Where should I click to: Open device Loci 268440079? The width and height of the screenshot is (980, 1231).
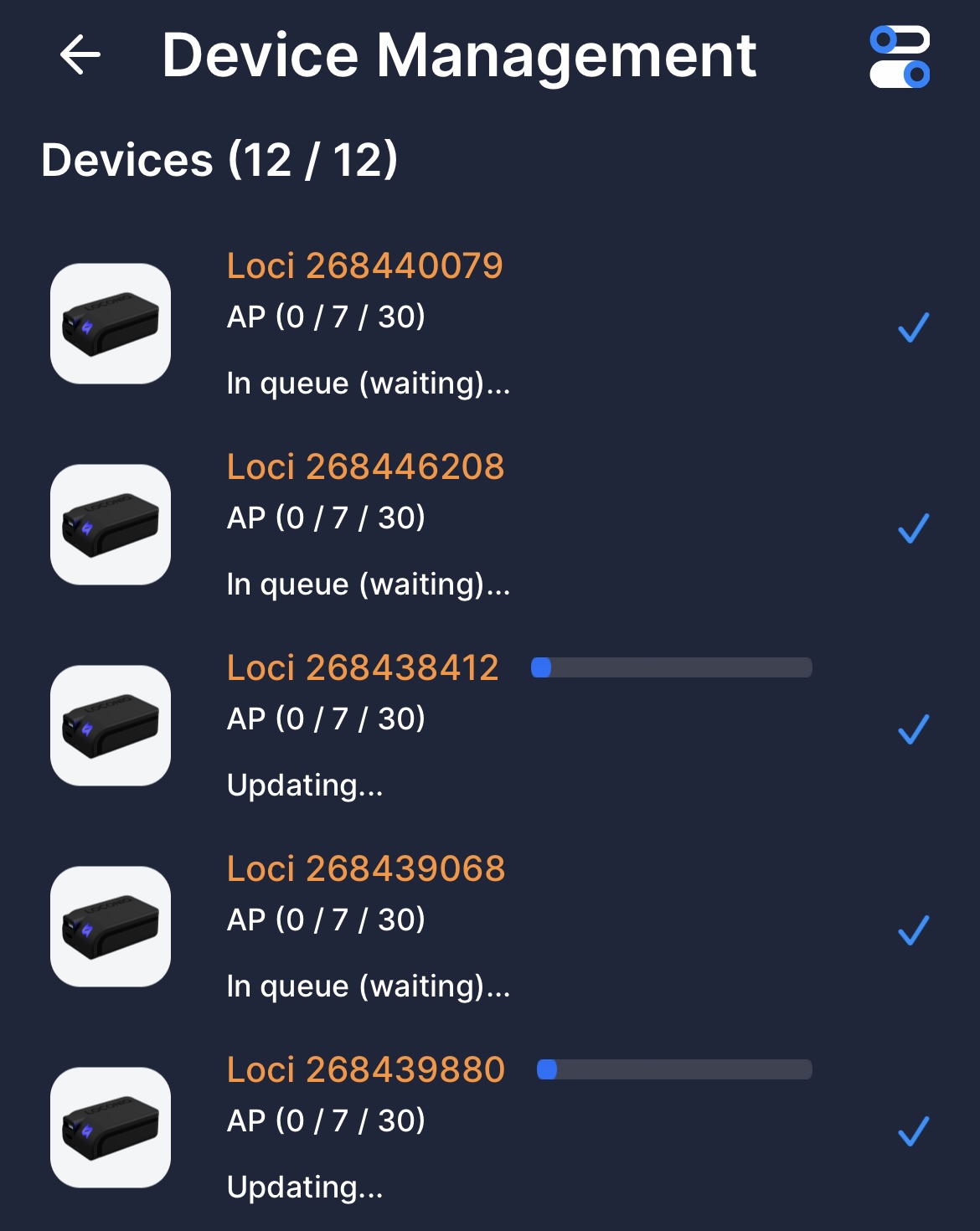(x=365, y=266)
